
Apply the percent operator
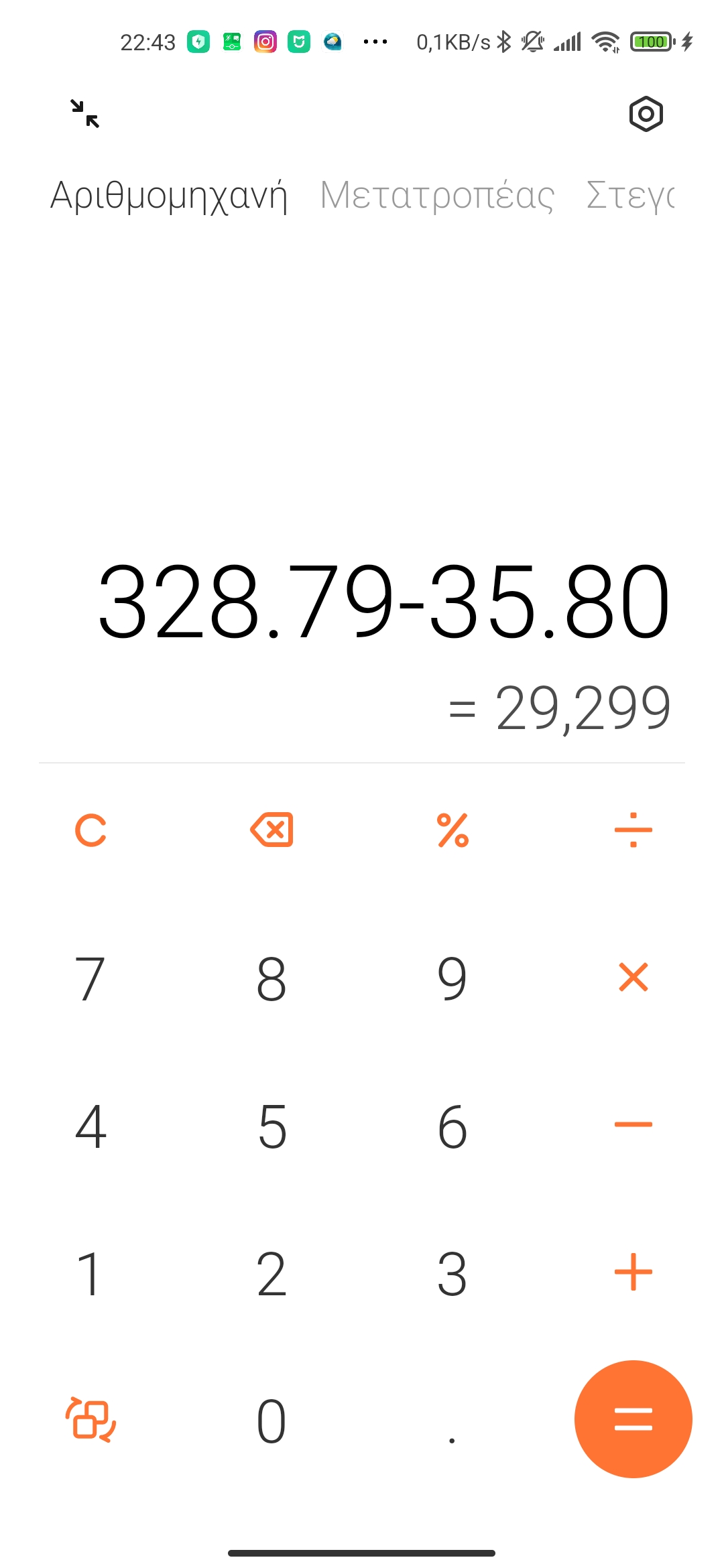[452, 830]
